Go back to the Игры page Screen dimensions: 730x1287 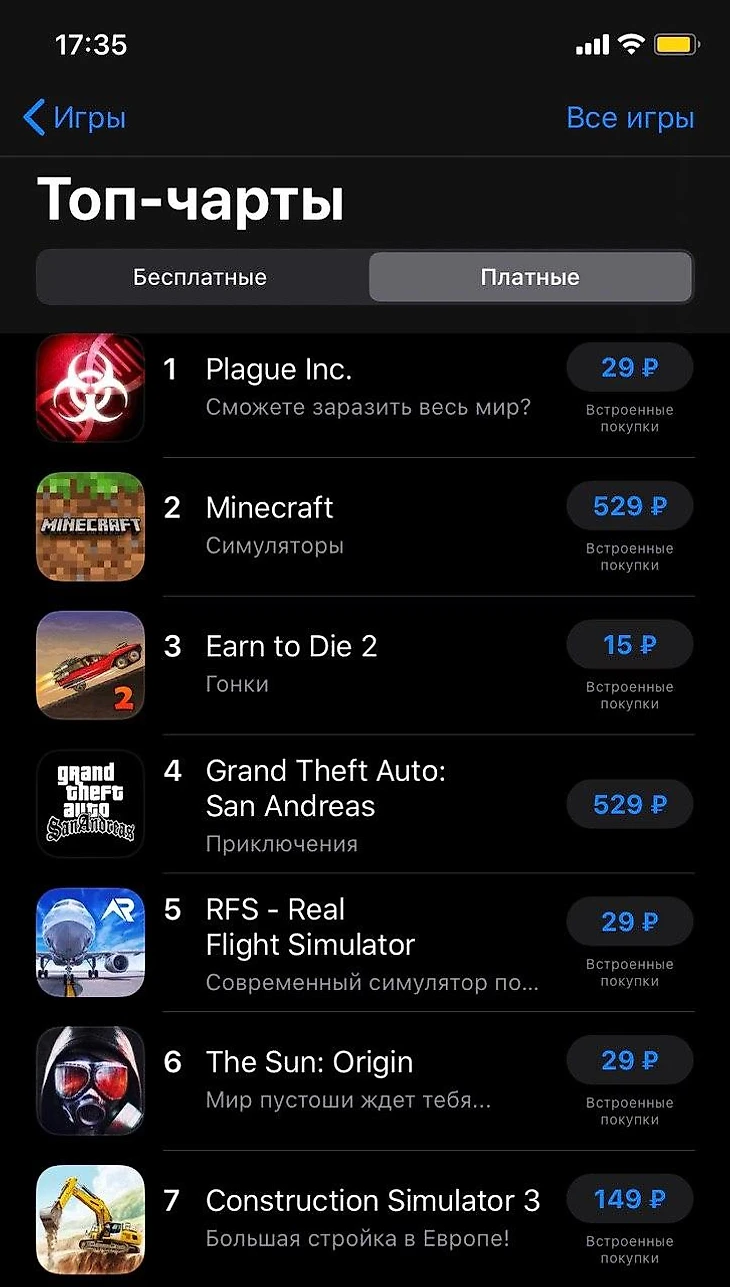(x=75, y=118)
